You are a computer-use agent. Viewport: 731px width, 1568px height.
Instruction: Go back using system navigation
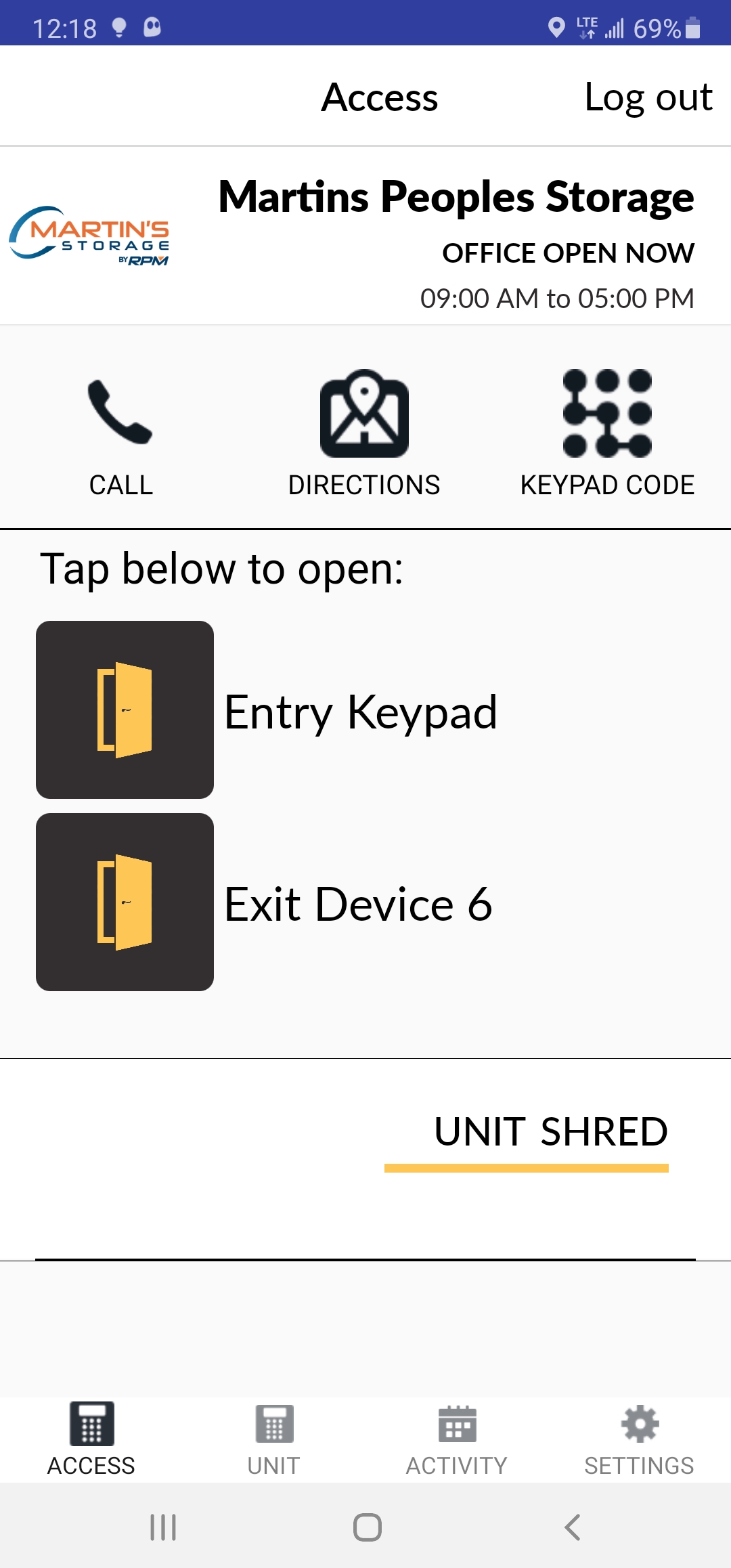pyautogui.click(x=573, y=1527)
